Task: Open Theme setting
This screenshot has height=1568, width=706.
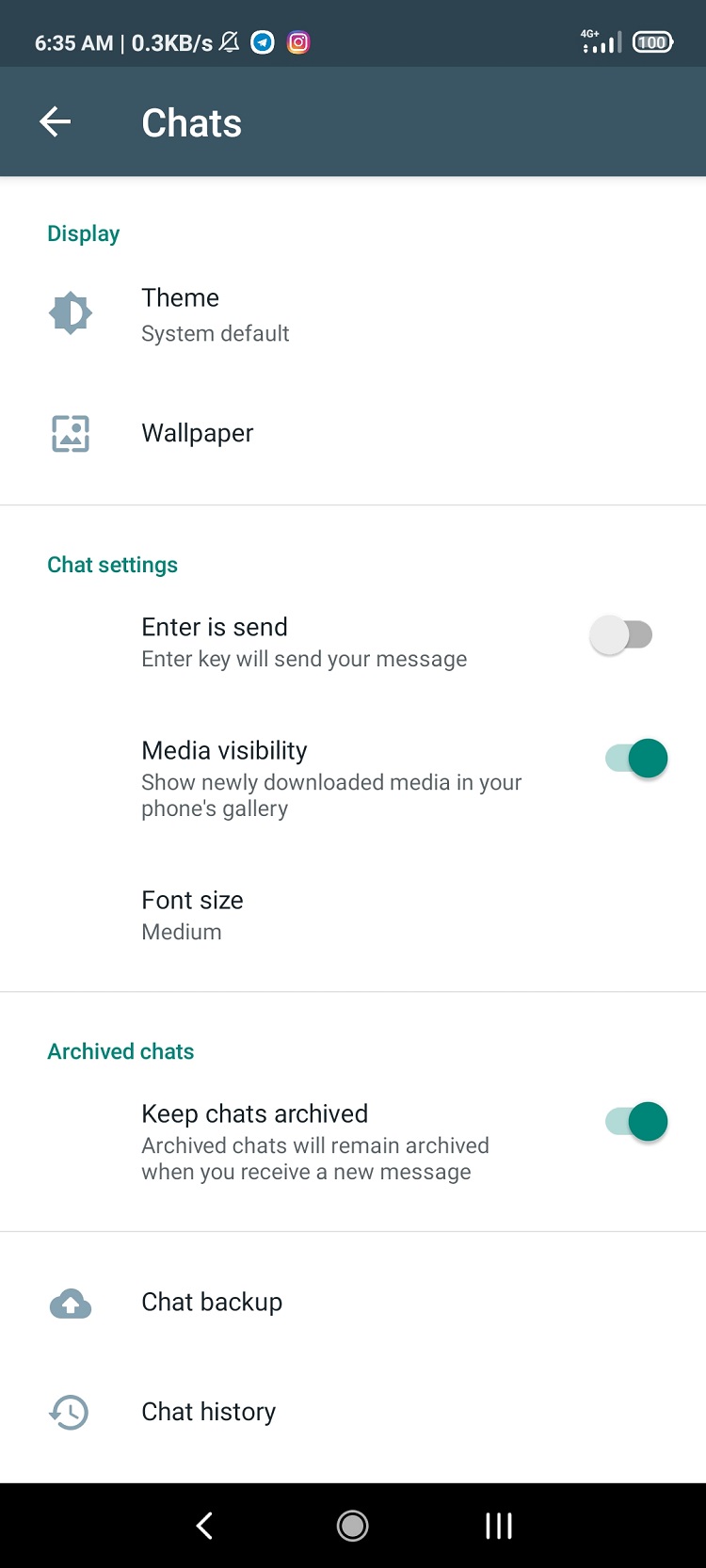Action: click(217, 314)
